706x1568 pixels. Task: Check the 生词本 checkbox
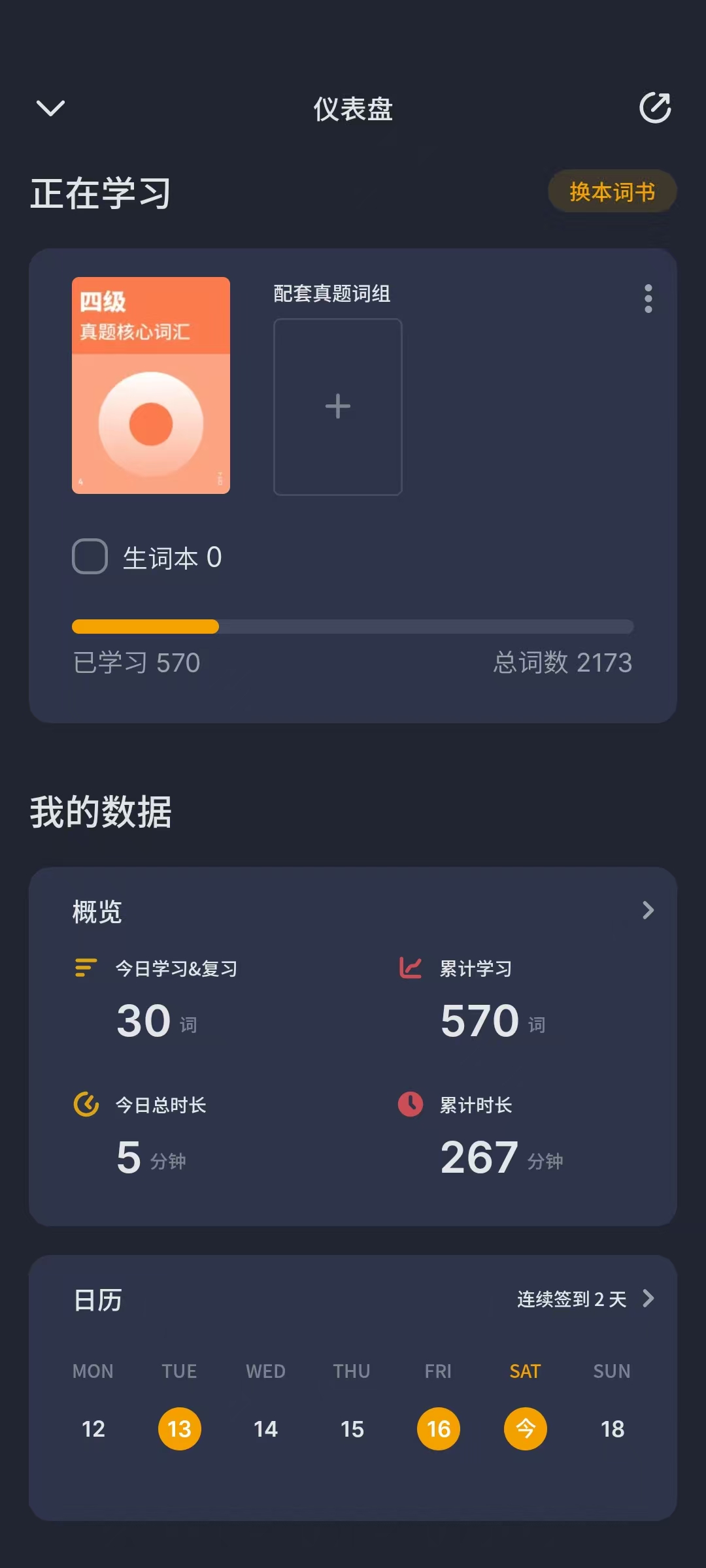tap(90, 557)
